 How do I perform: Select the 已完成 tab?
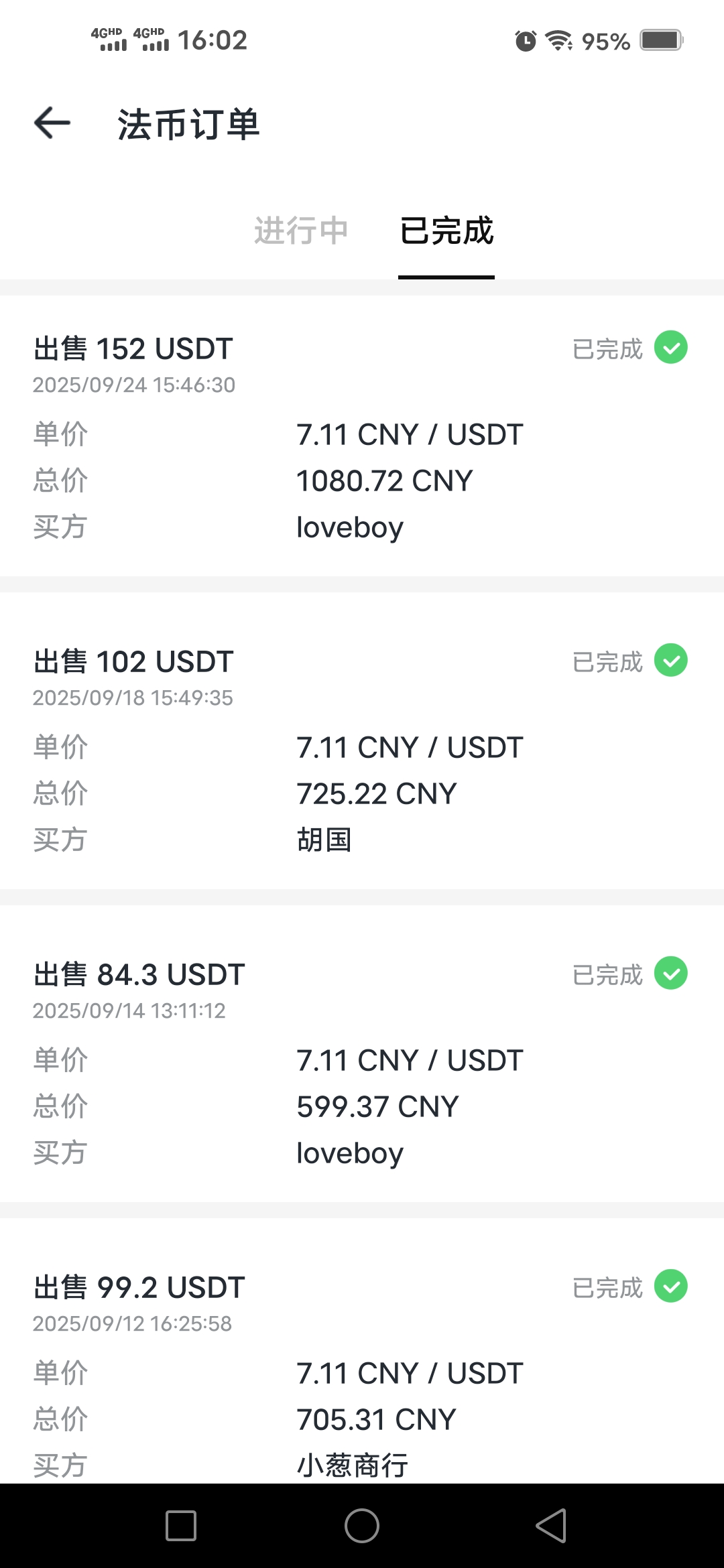446,231
